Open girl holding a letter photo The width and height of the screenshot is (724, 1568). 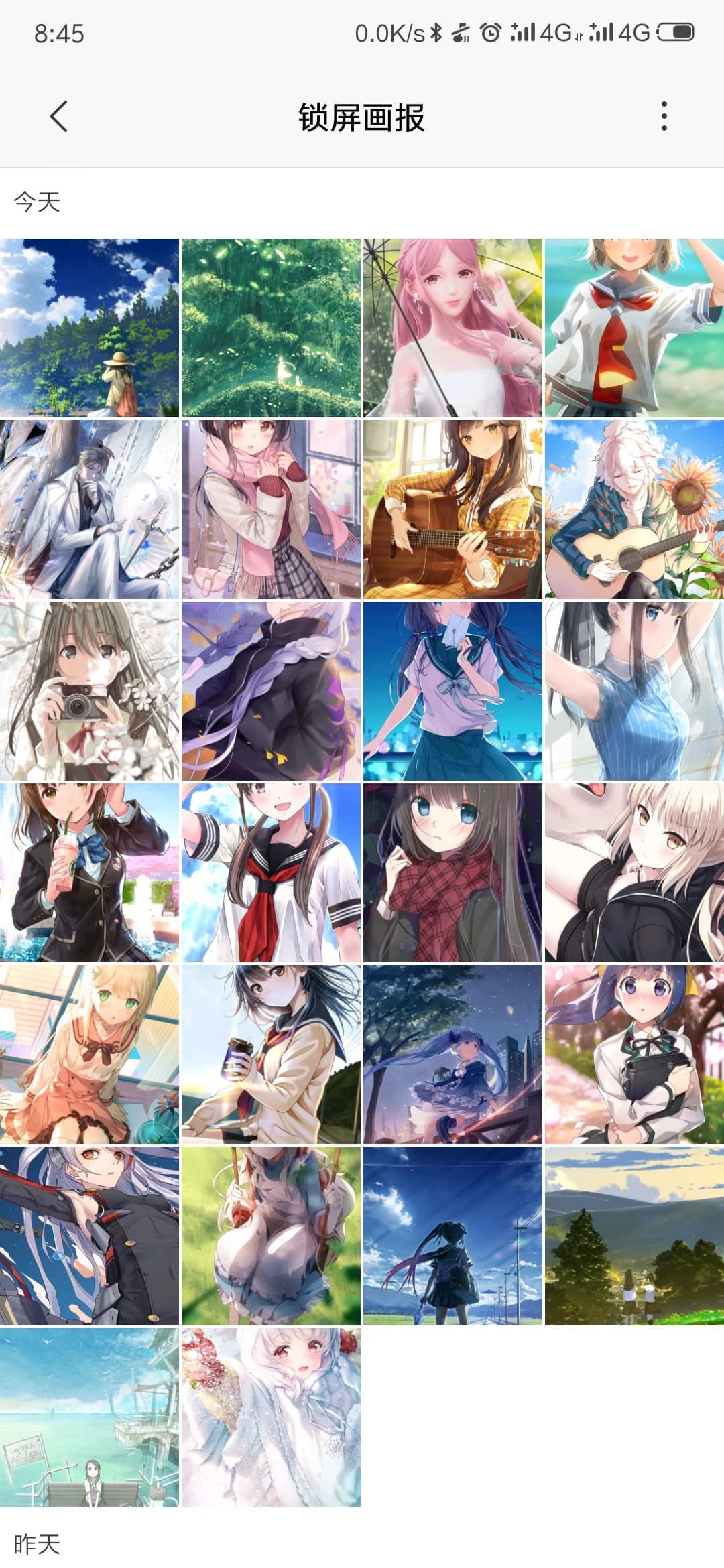(x=452, y=691)
